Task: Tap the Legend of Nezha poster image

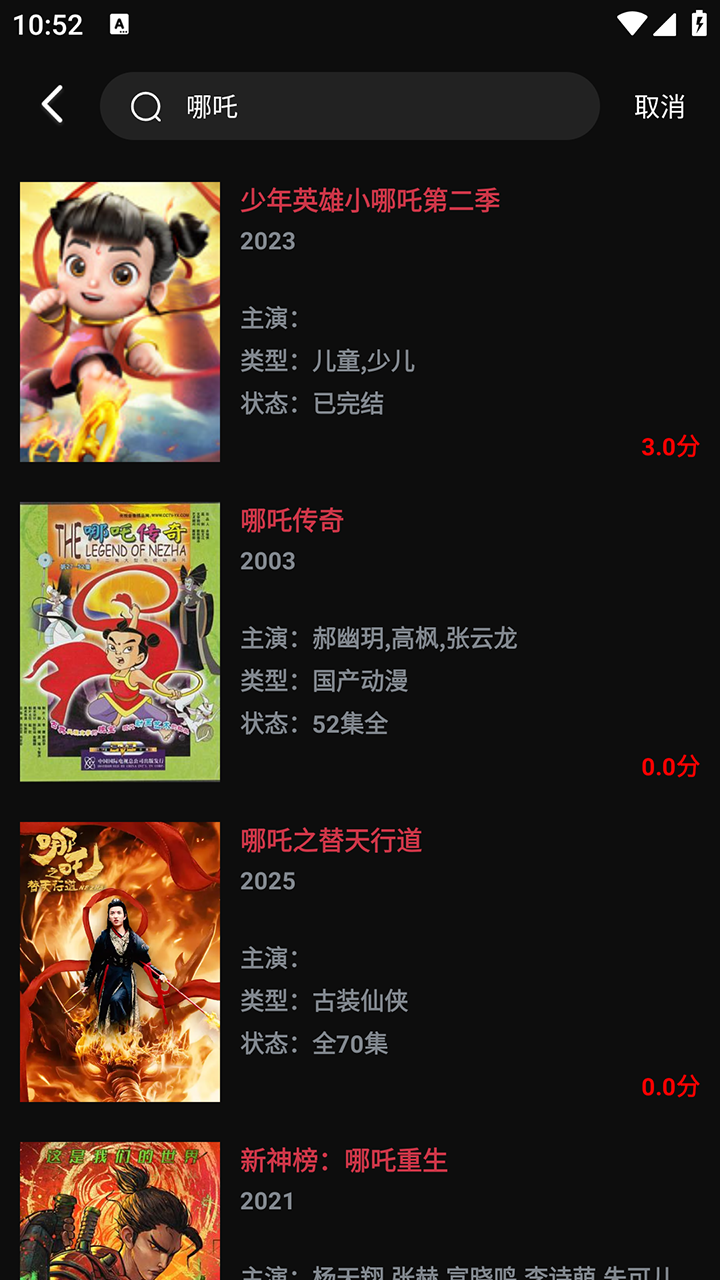Action: pyautogui.click(x=119, y=641)
